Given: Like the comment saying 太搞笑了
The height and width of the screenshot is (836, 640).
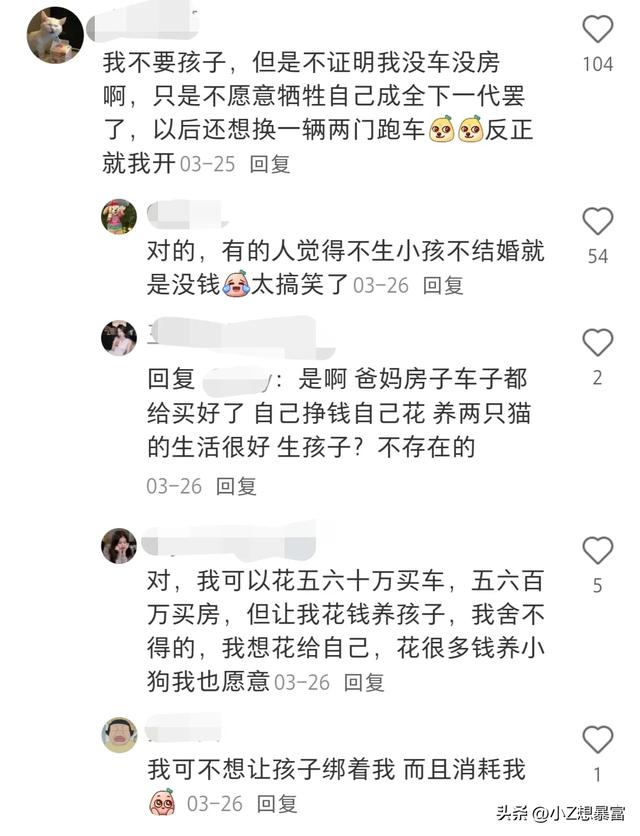Looking at the screenshot, I should point(597,221).
